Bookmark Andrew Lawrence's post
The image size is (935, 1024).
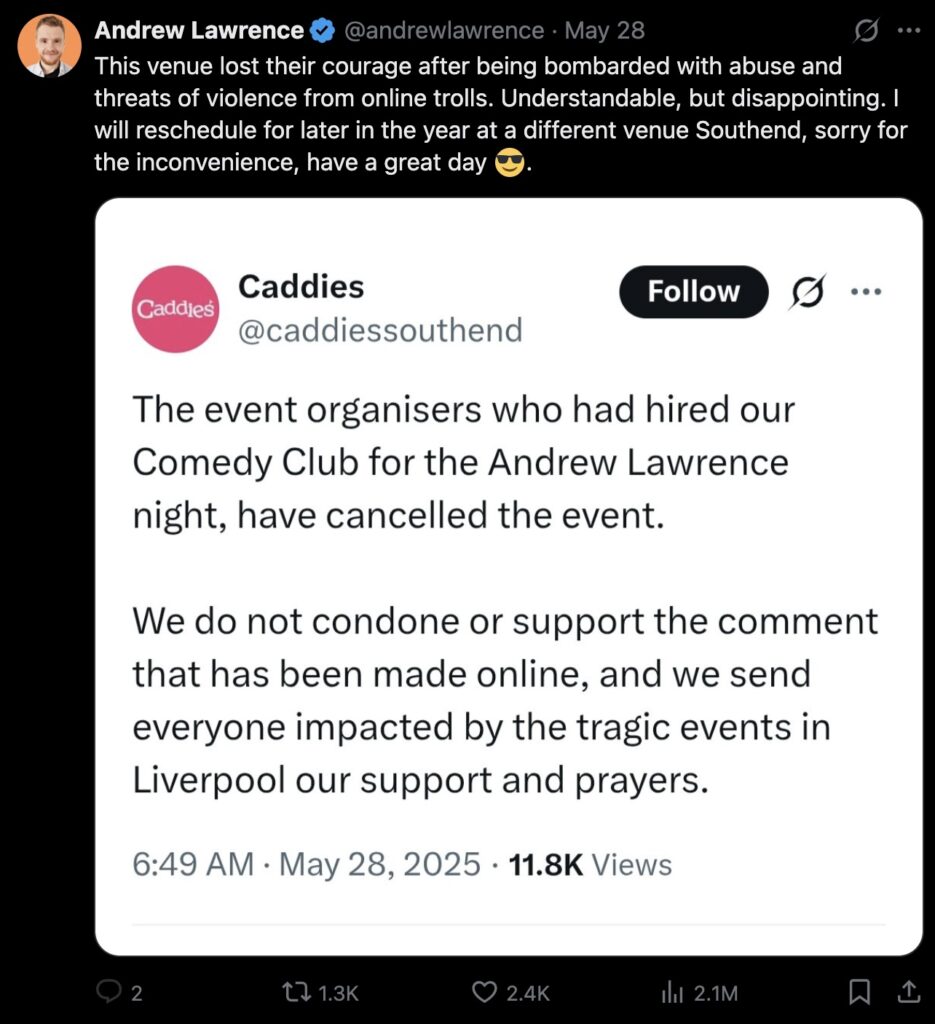858,992
